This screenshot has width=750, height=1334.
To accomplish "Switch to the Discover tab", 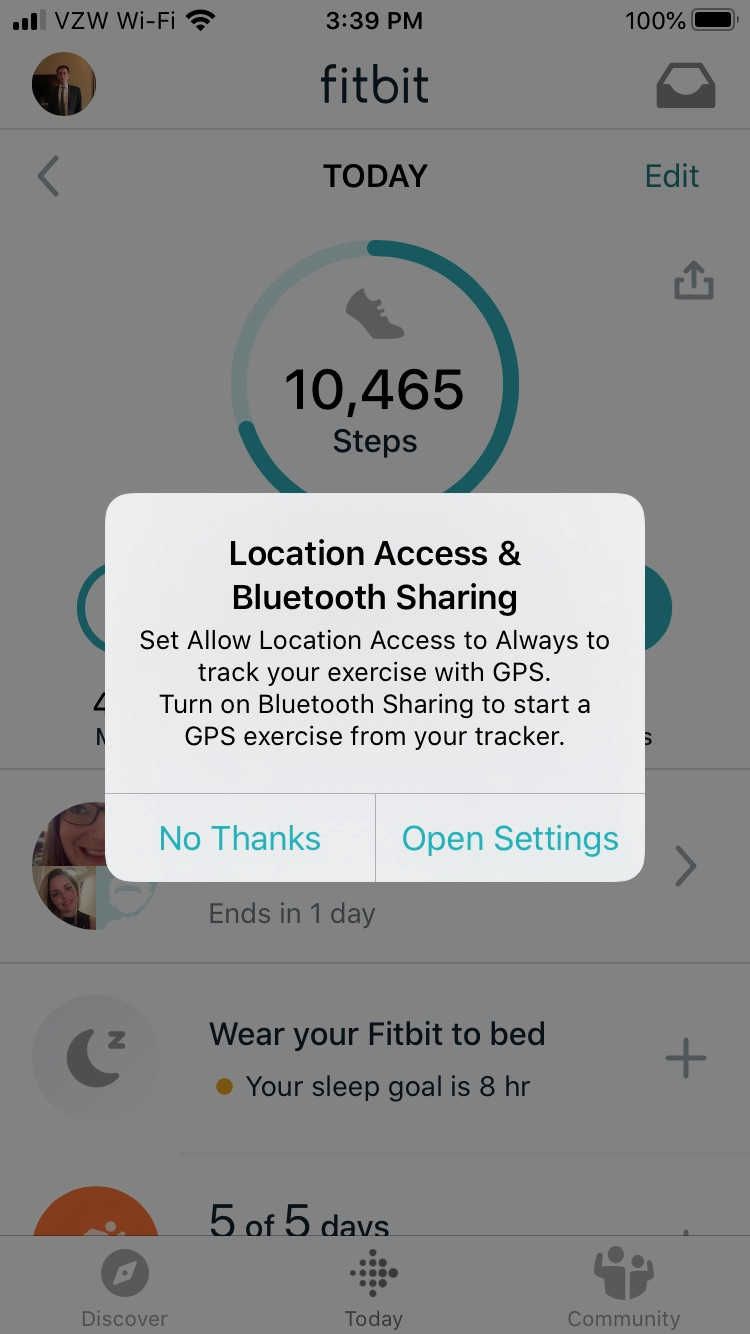I will 125,1288.
